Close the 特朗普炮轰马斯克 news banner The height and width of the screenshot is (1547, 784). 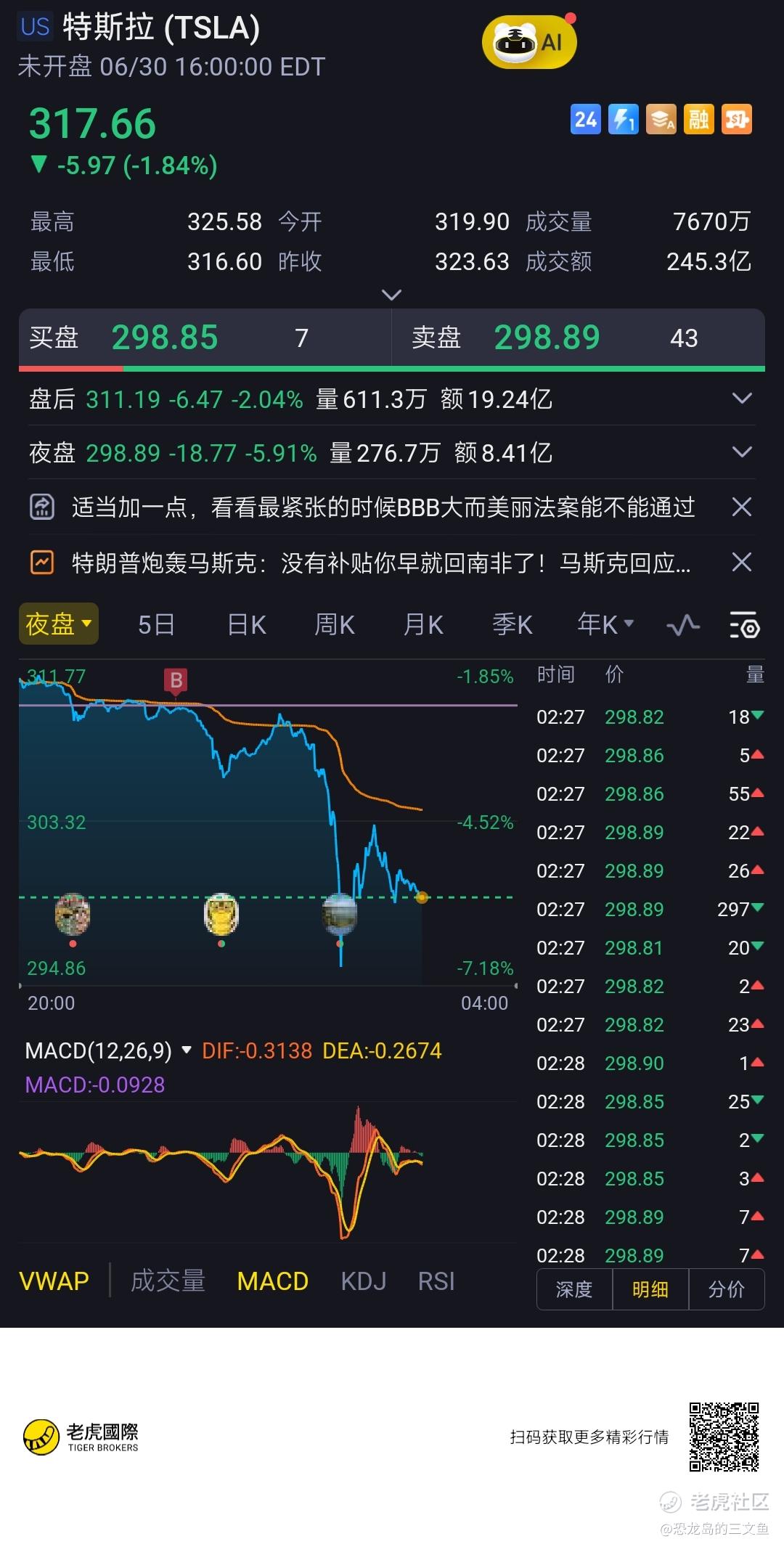point(741,562)
